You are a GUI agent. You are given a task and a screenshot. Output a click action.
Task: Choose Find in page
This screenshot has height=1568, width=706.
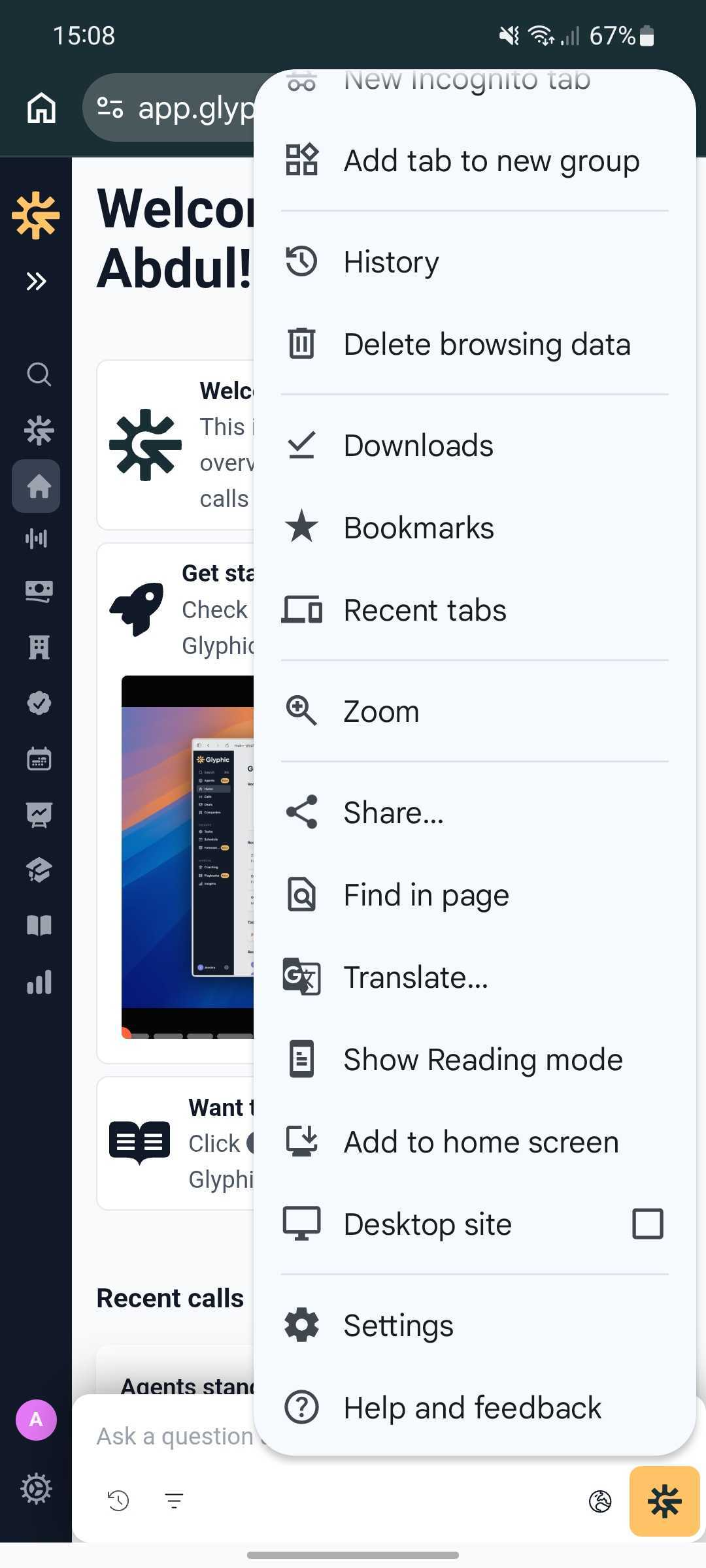[x=426, y=895]
